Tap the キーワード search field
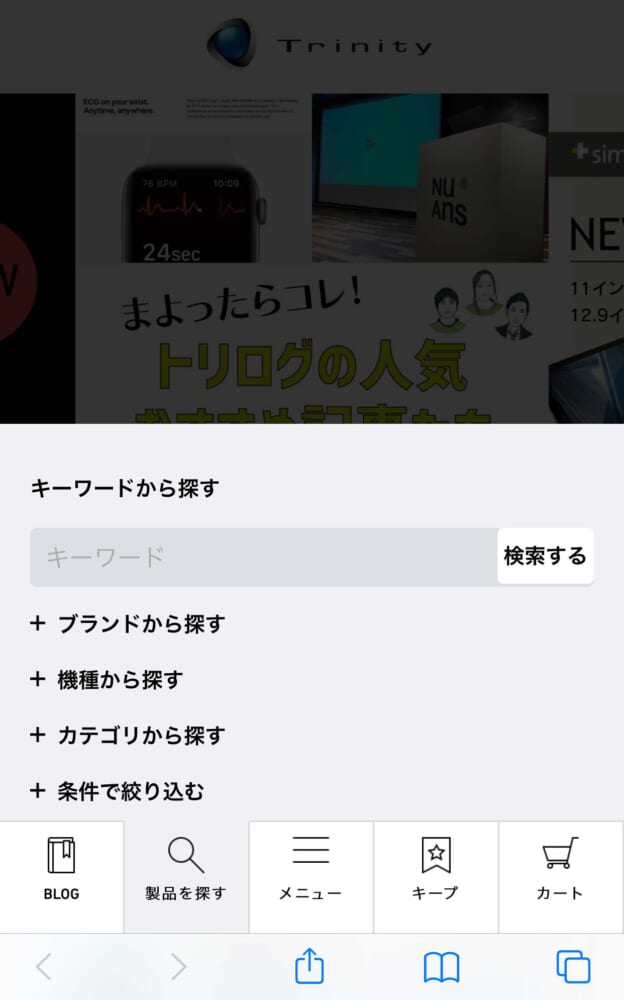This screenshot has width=624, height=1000. (264, 557)
